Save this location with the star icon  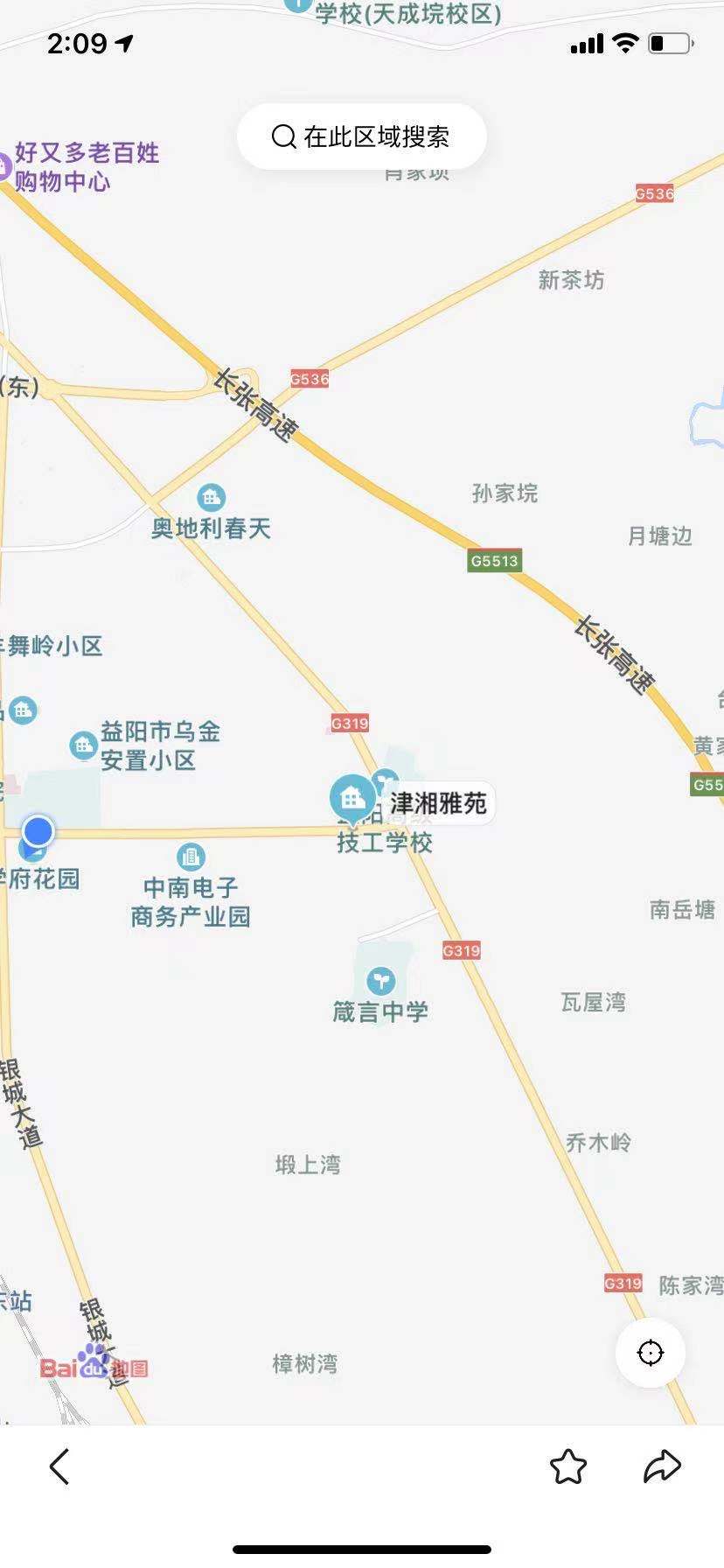[x=567, y=1466]
